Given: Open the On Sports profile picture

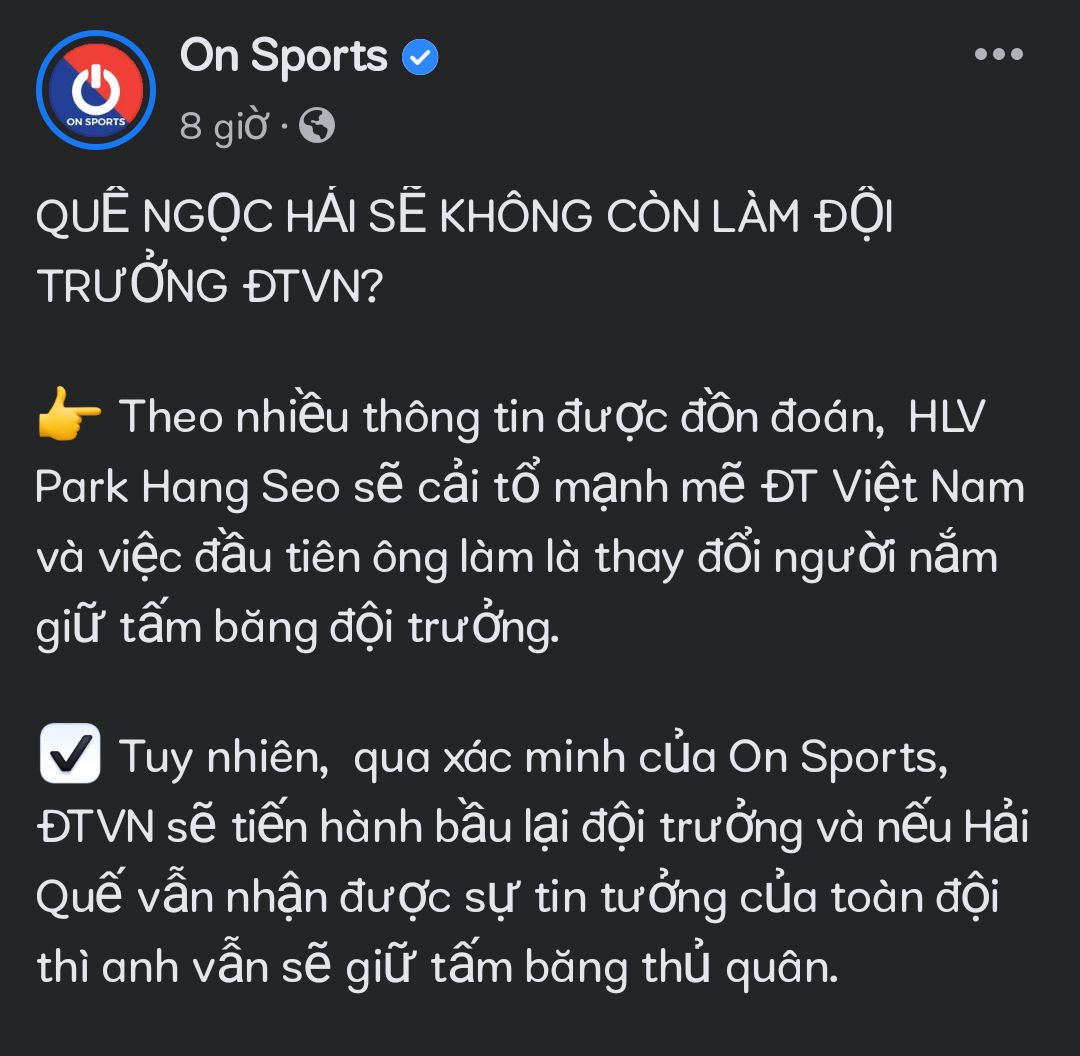Looking at the screenshot, I should [x=95, y=90].
